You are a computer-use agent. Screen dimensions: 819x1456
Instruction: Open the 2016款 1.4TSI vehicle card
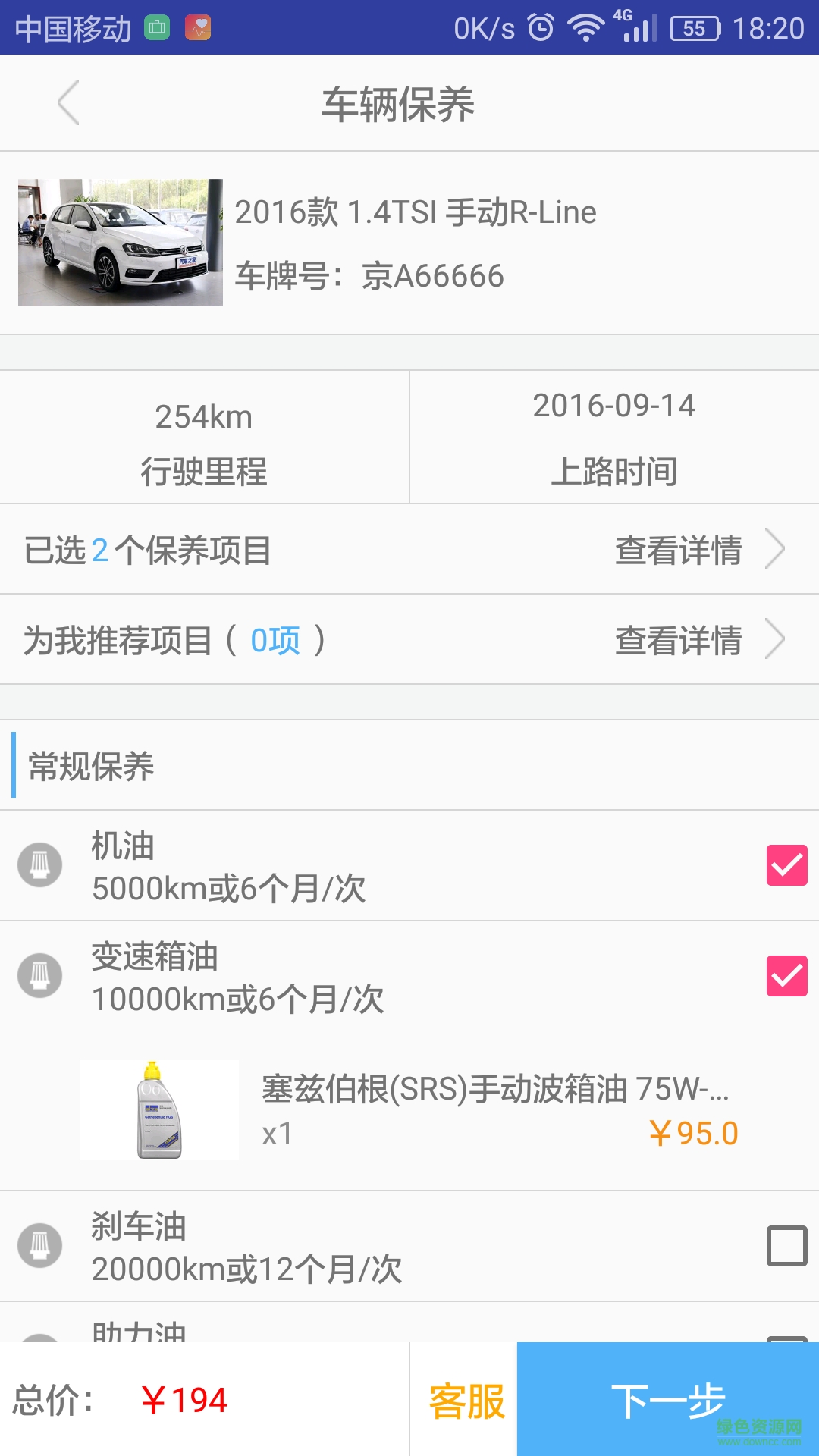(409, 243)
